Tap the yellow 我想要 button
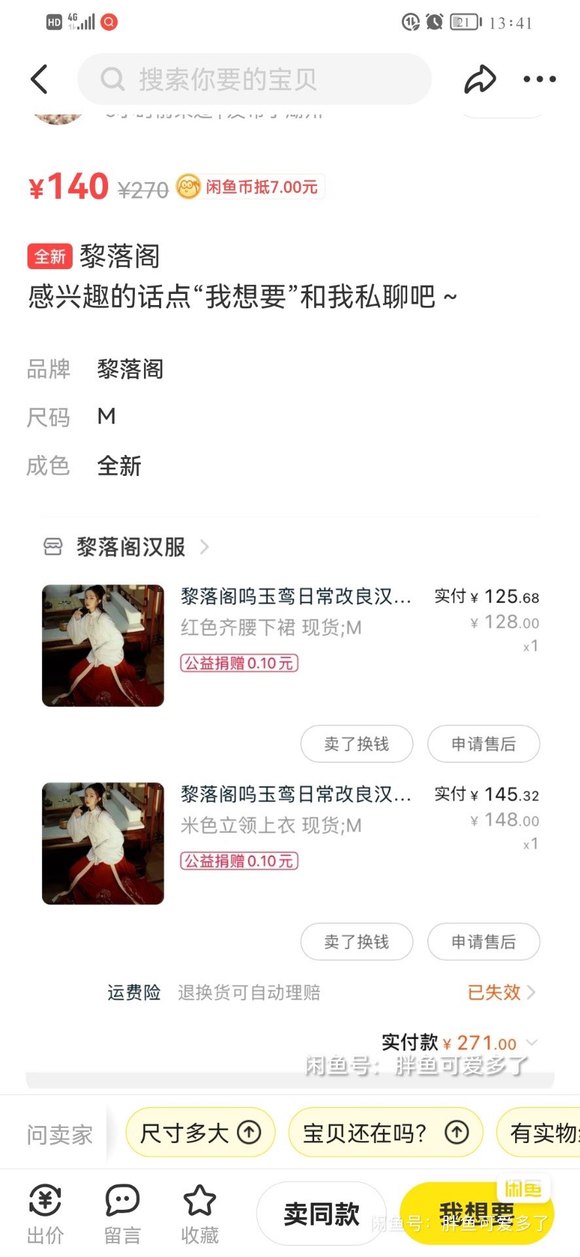The image size is (580, 1257). (x=476, y=1214)
